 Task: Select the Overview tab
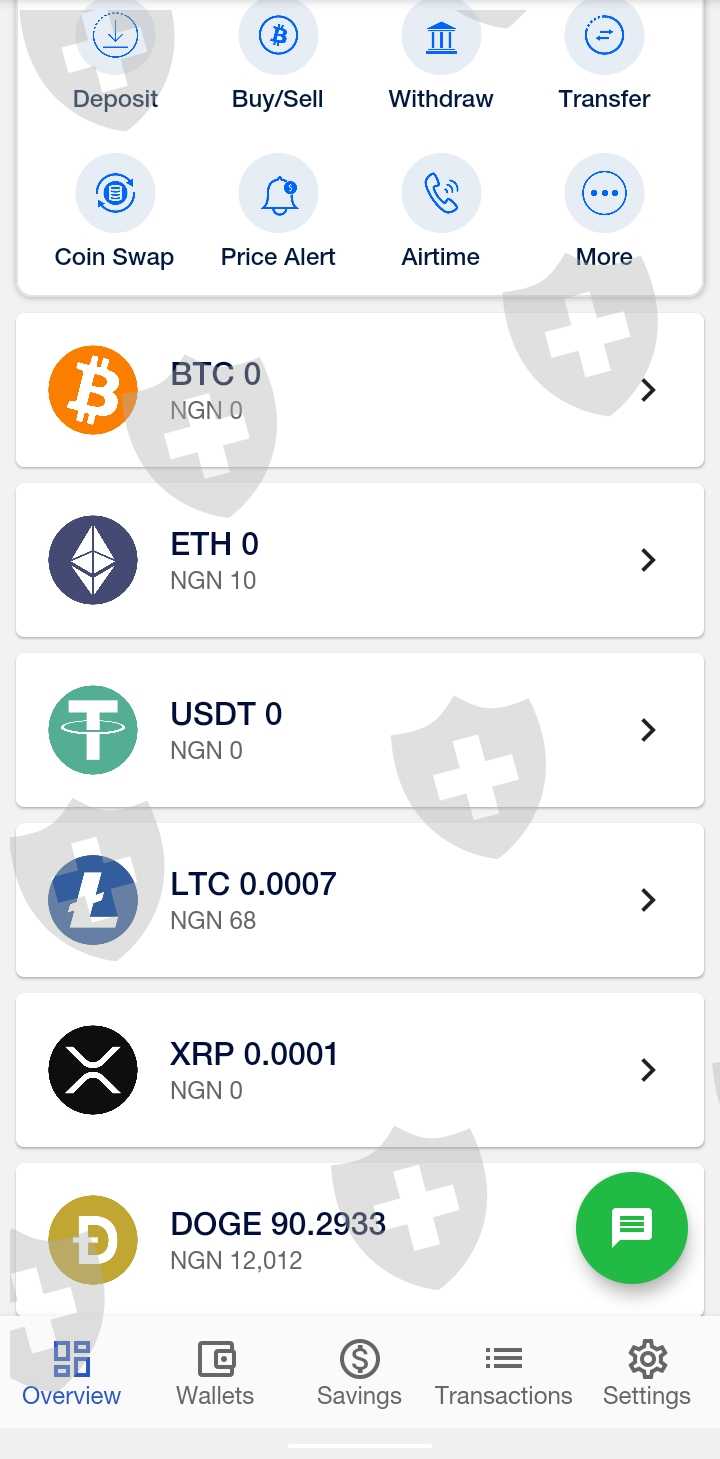click(x=72, y=1373)
